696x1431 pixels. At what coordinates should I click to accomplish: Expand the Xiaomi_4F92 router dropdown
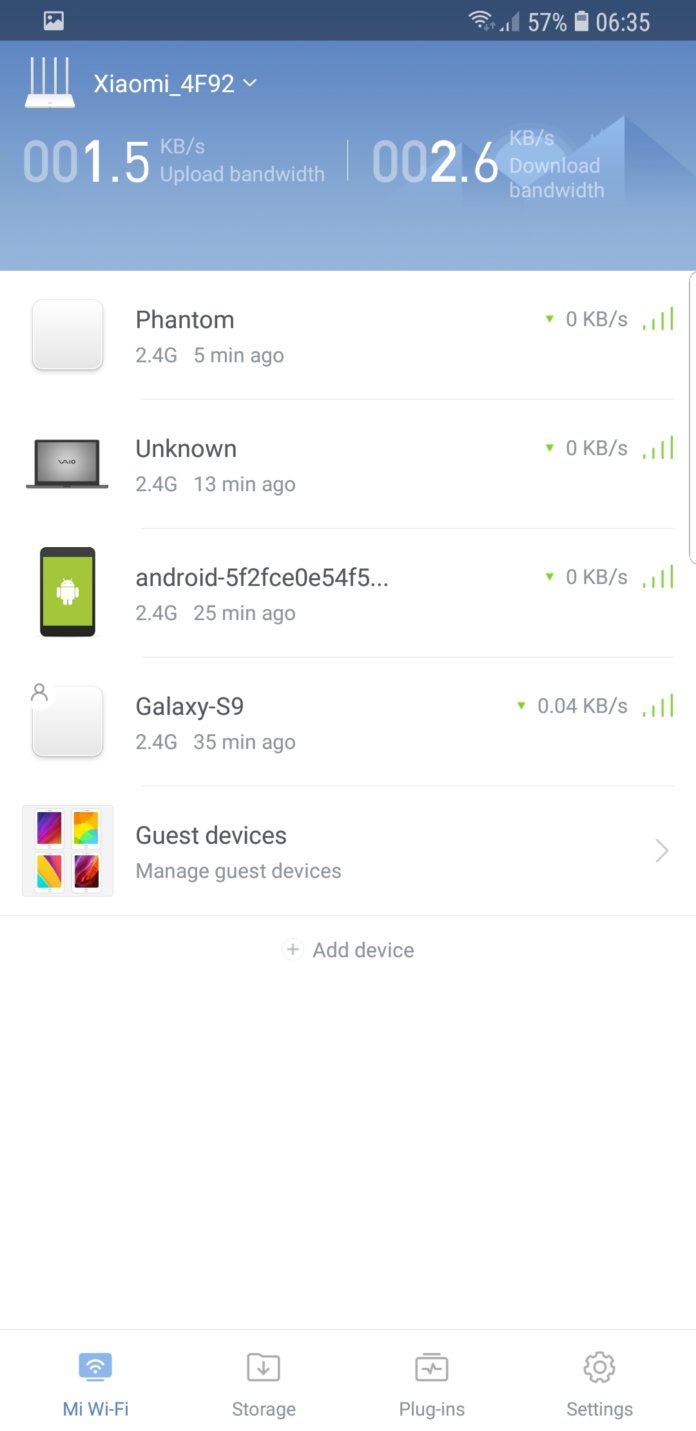[175, 84]
